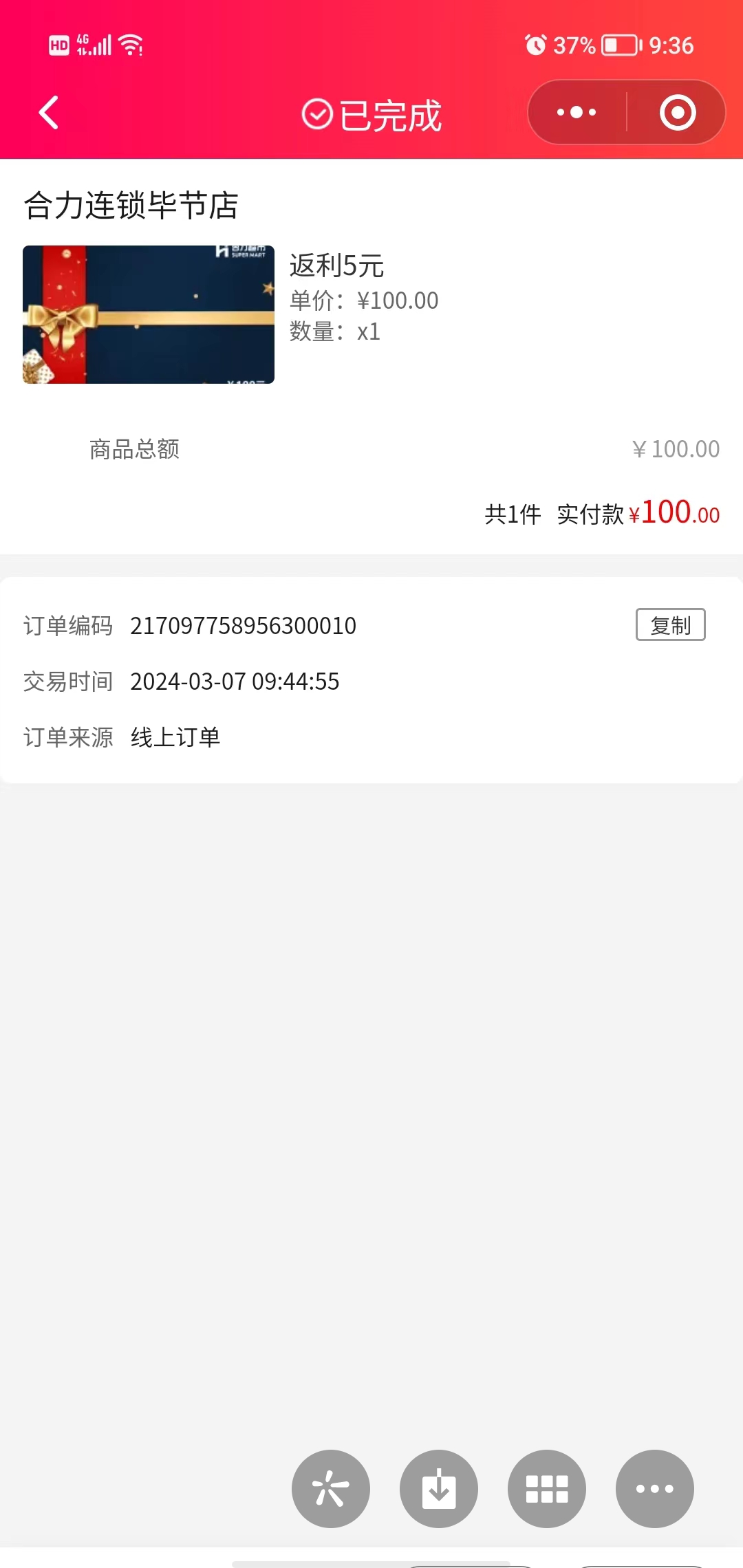
Task: Open the 返利5元 gift card product image
Action: coord(149,314)
